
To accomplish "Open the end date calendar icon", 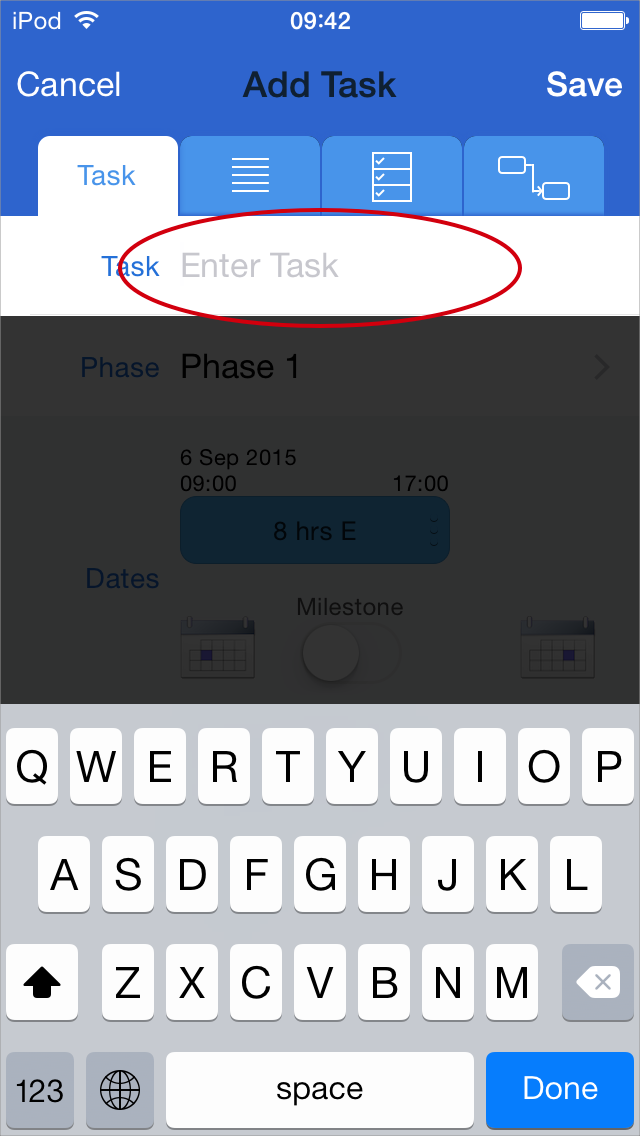I will pyautogui.click(x=558, y=647).
